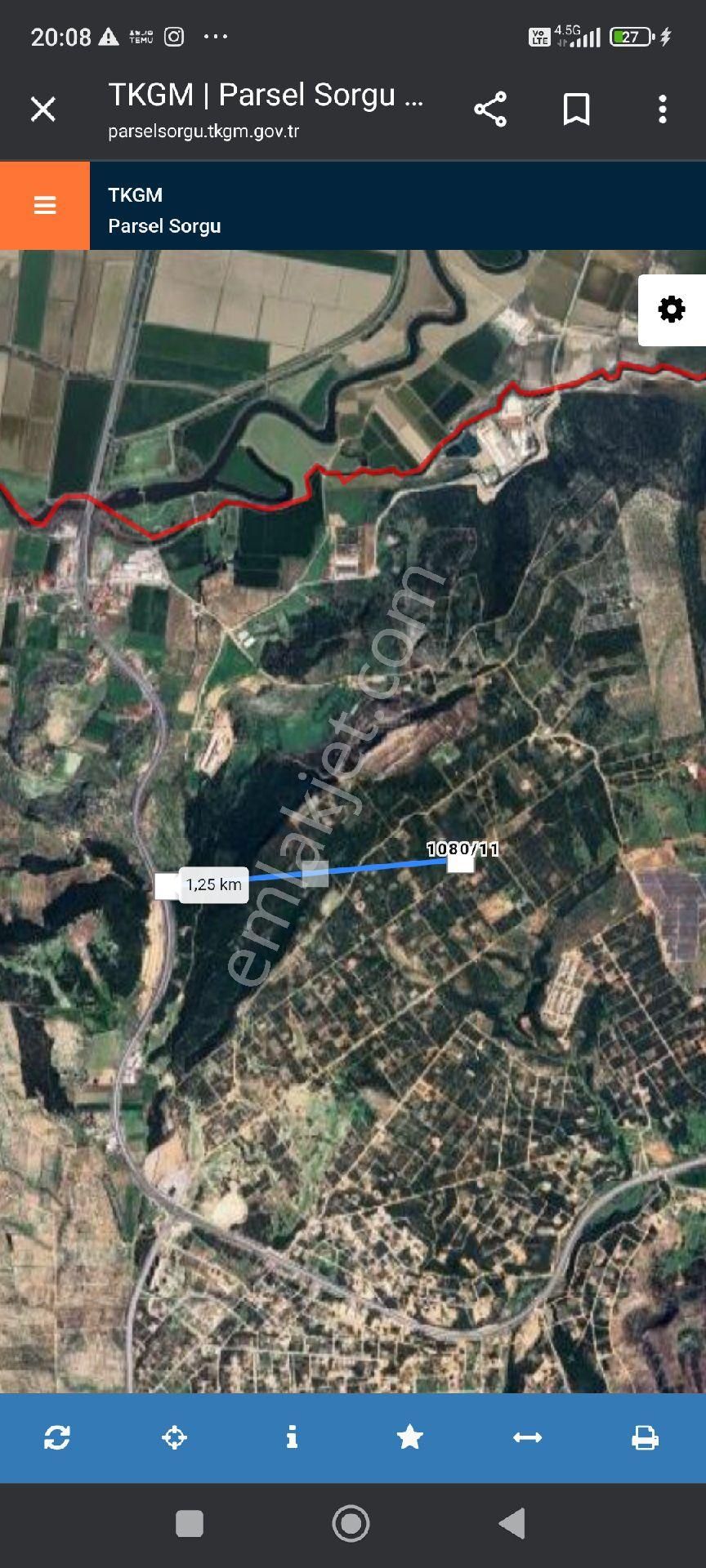
Task: Go back with the system back button
Action: [x=512, y=1524]
